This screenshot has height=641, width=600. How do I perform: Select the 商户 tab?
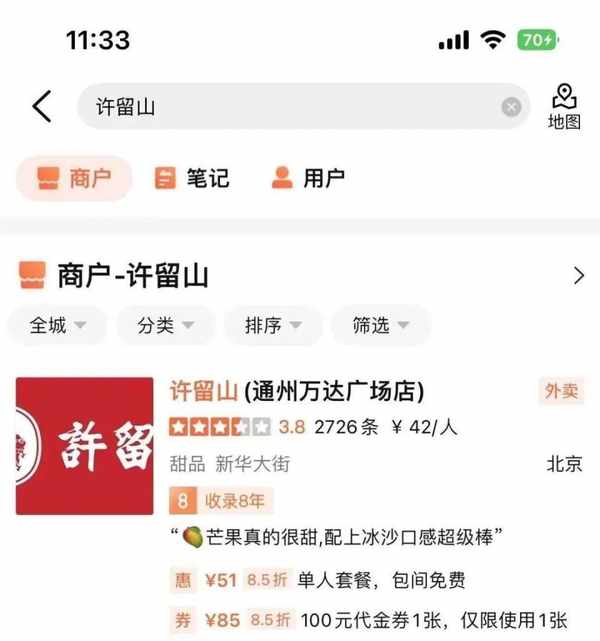click(74, 179)
